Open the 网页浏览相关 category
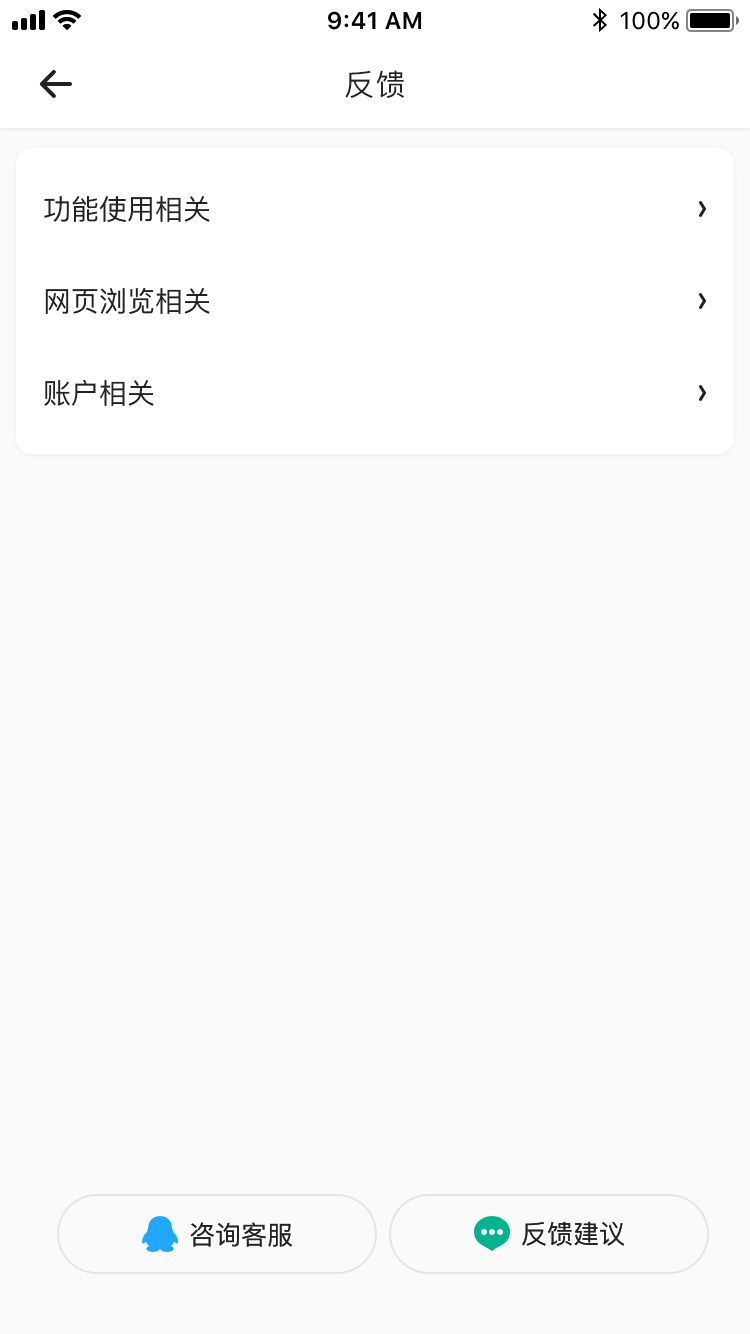 coord(375,301)
